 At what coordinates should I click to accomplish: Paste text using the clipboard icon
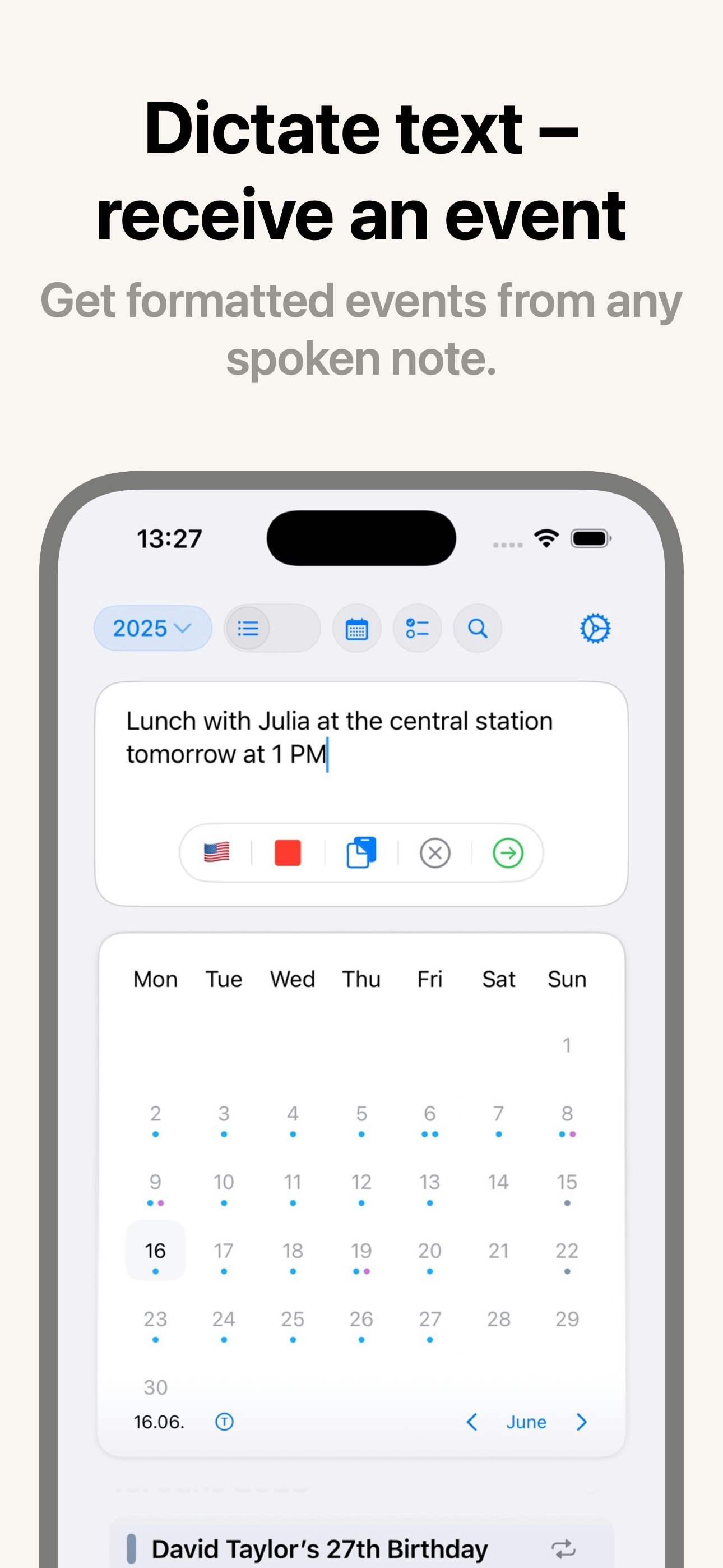pos(361,853)
